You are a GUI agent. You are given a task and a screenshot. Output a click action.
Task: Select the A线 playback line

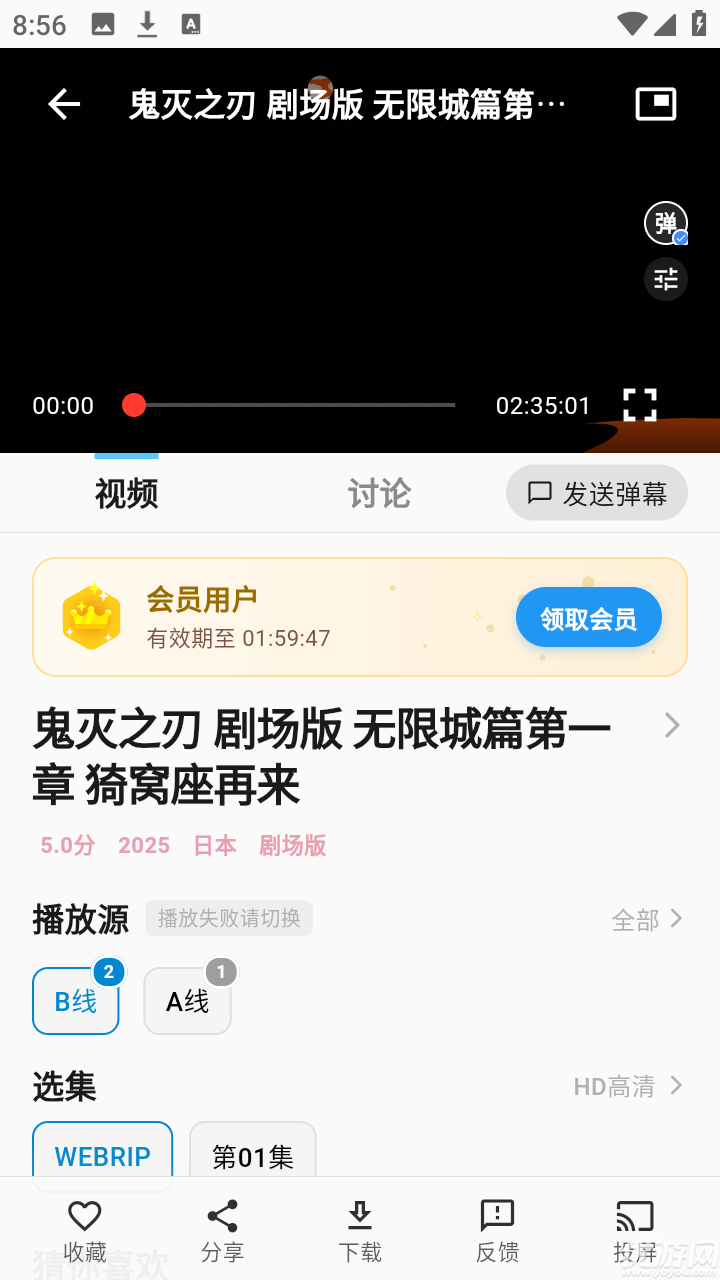click(x=187, y=1001)
